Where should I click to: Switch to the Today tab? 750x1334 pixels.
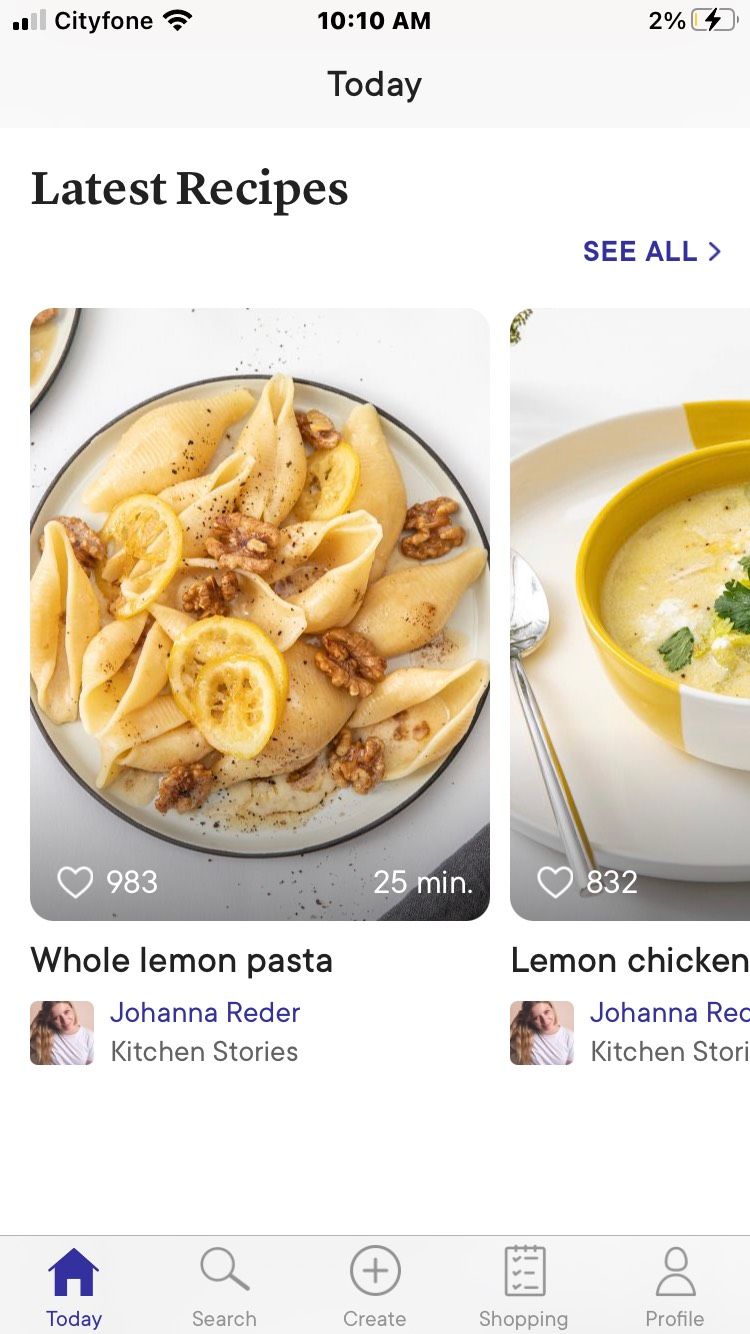74,1286
